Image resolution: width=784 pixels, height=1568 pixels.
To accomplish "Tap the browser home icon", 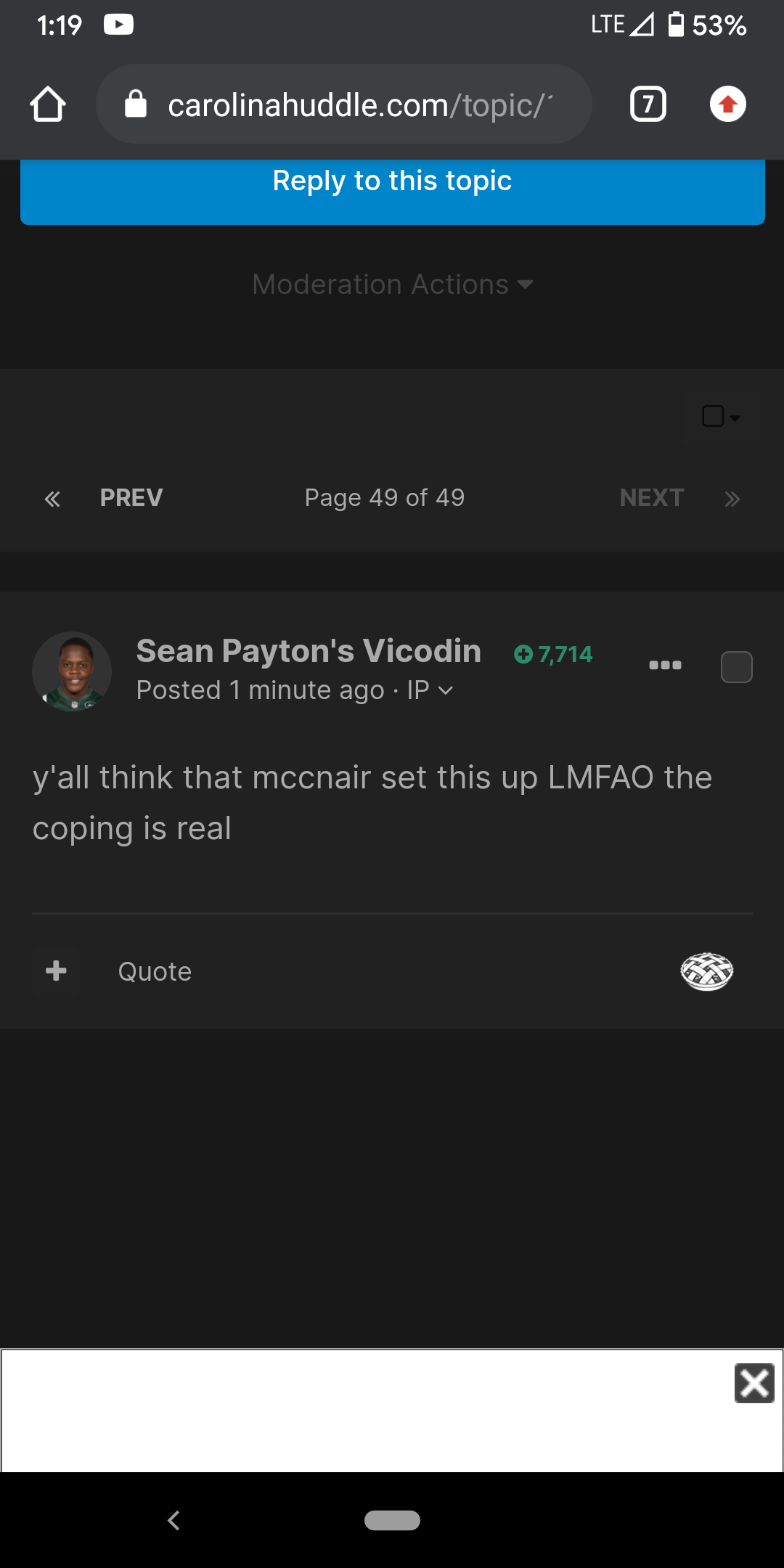I will (x=48, y=105).
